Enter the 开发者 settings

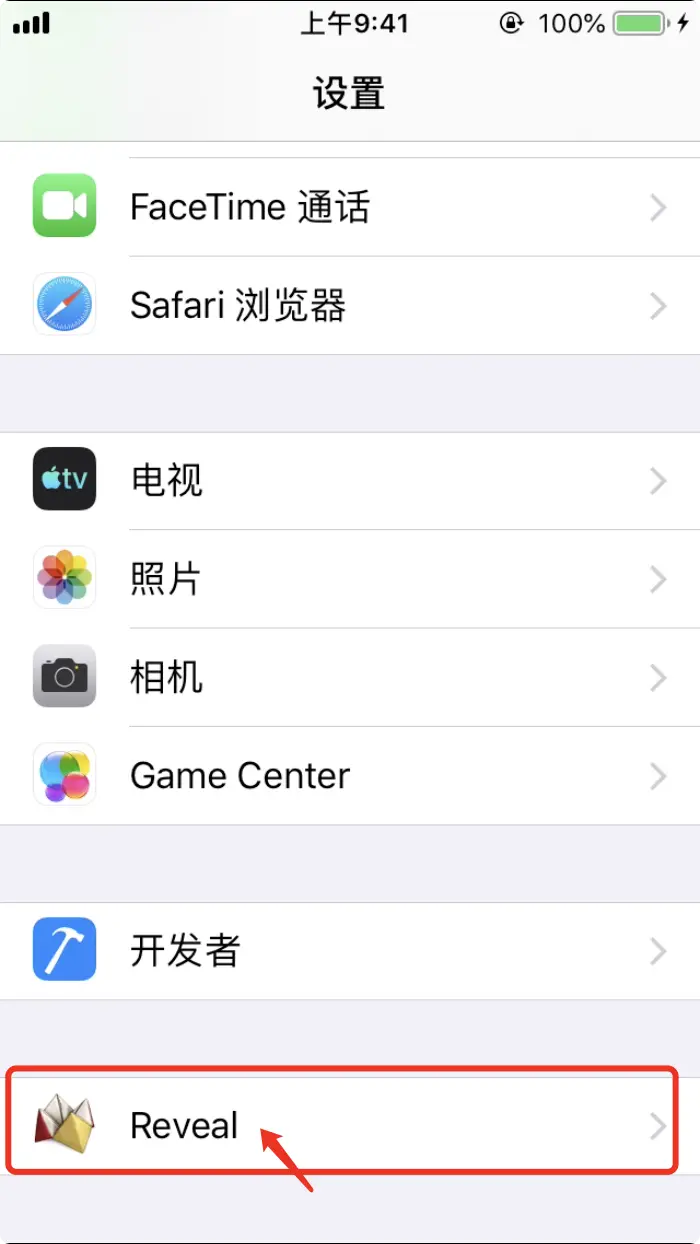click(x=350, y=951)
